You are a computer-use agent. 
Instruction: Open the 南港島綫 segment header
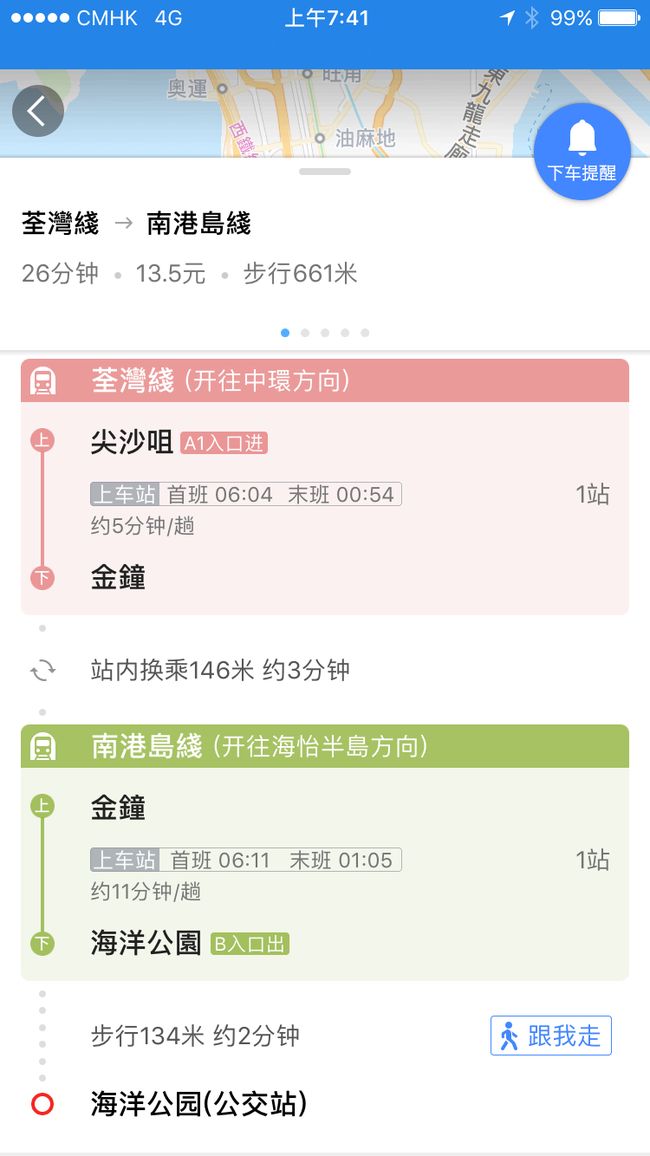(325, 746)
